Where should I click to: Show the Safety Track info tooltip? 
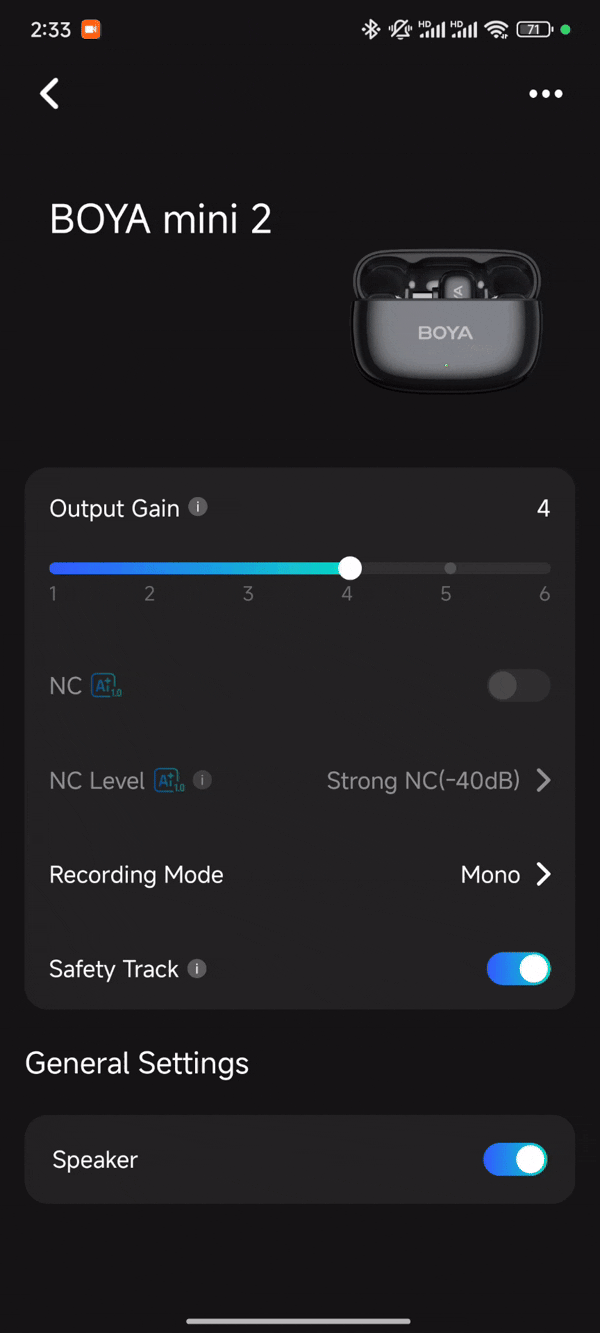coord(197,969)
